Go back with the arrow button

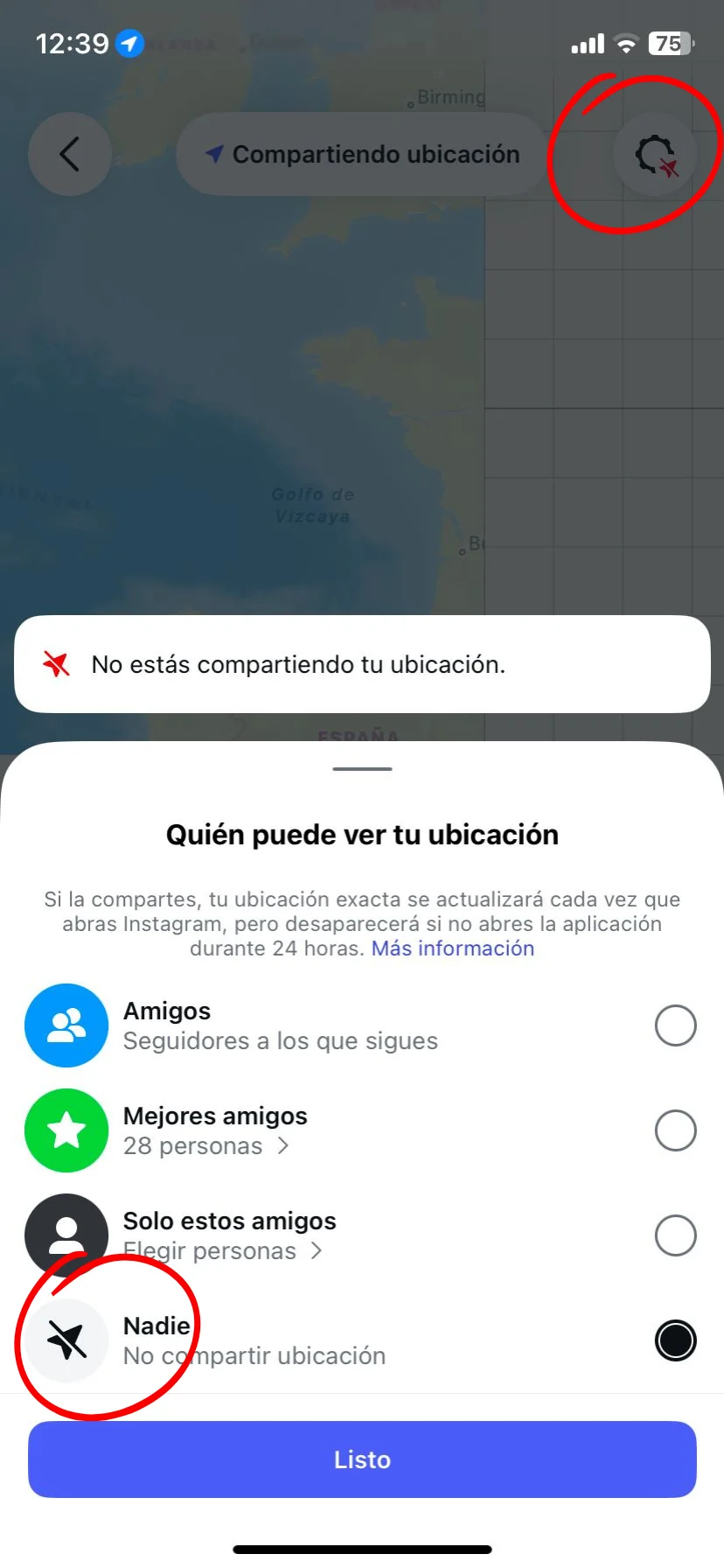click(x=70, y=155)
